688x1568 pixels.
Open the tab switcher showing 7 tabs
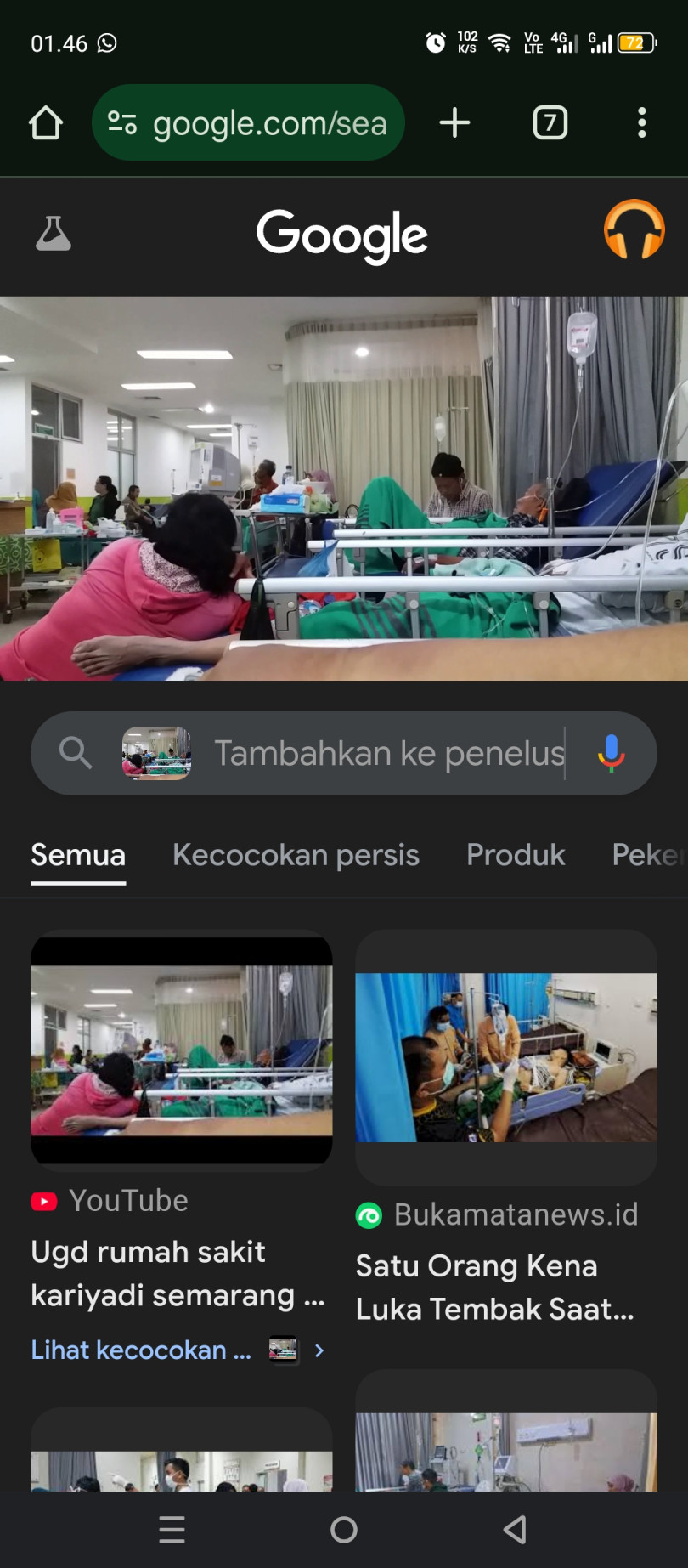pyautogui.click(x=550, y=123)
